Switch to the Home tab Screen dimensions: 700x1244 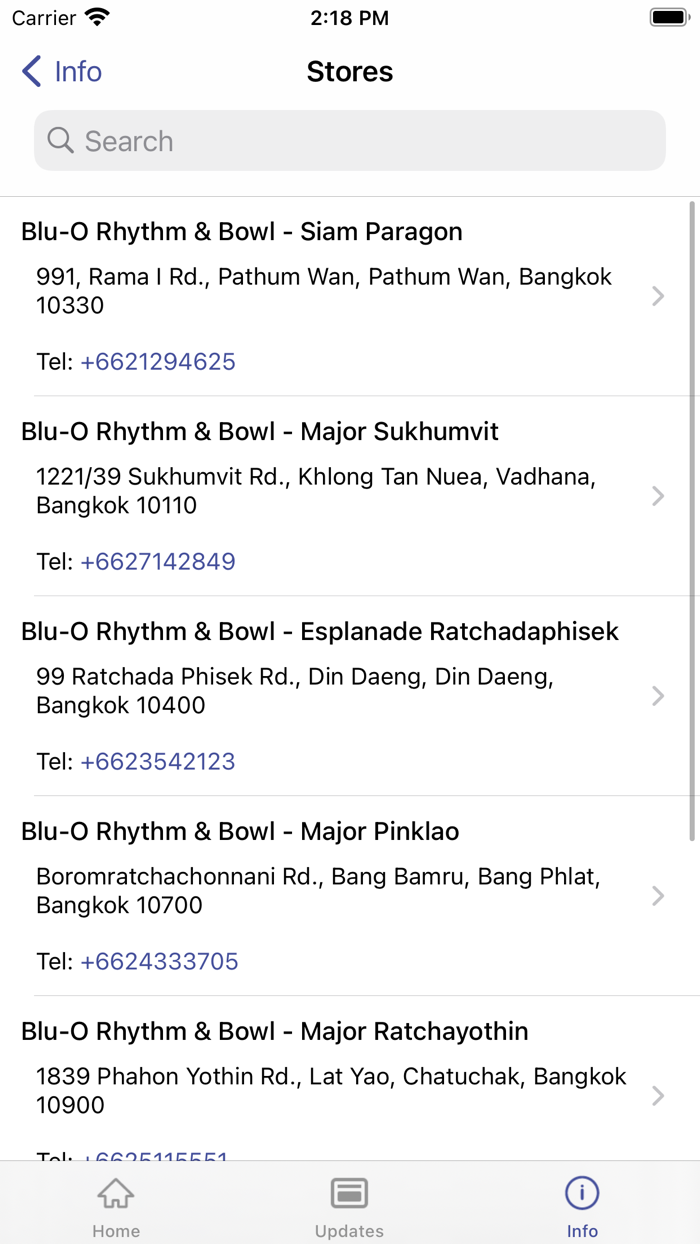coord(116,1206)
